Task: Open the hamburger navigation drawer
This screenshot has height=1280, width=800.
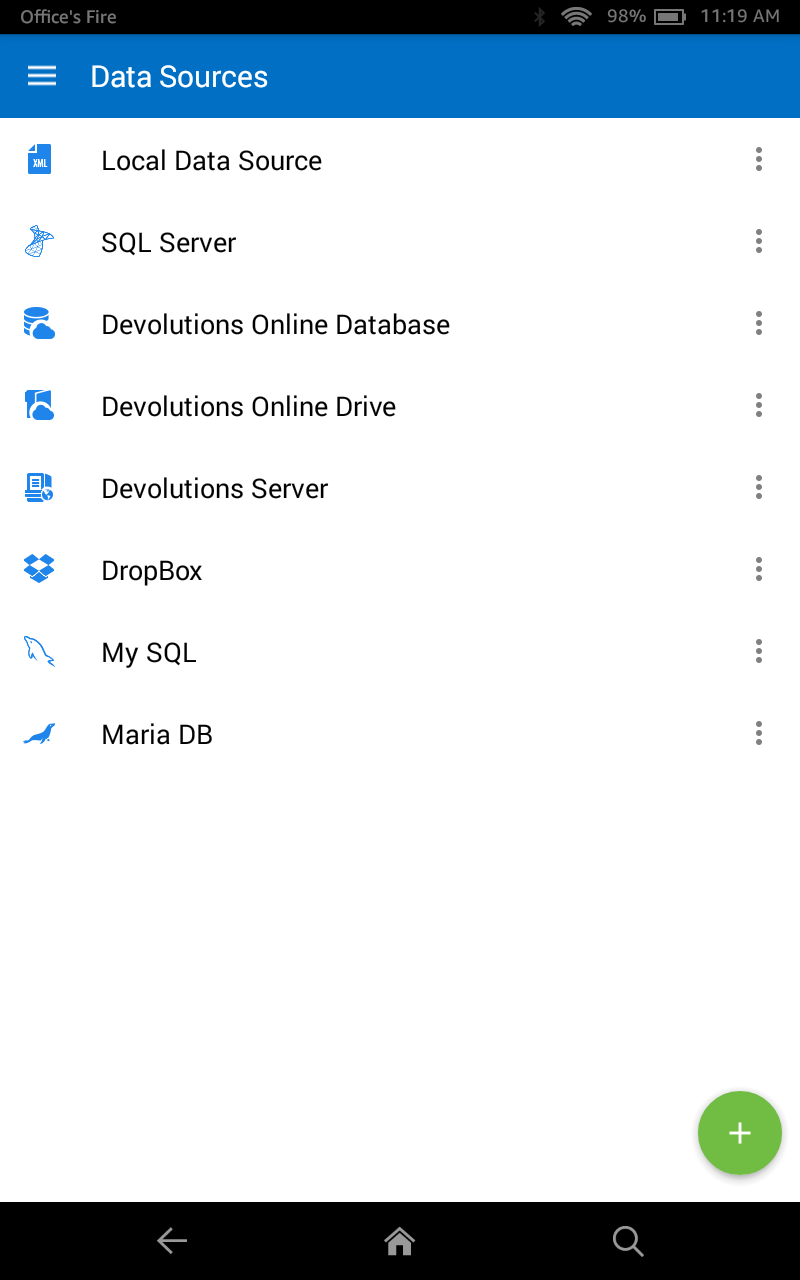Action: (x=42, y=76)
